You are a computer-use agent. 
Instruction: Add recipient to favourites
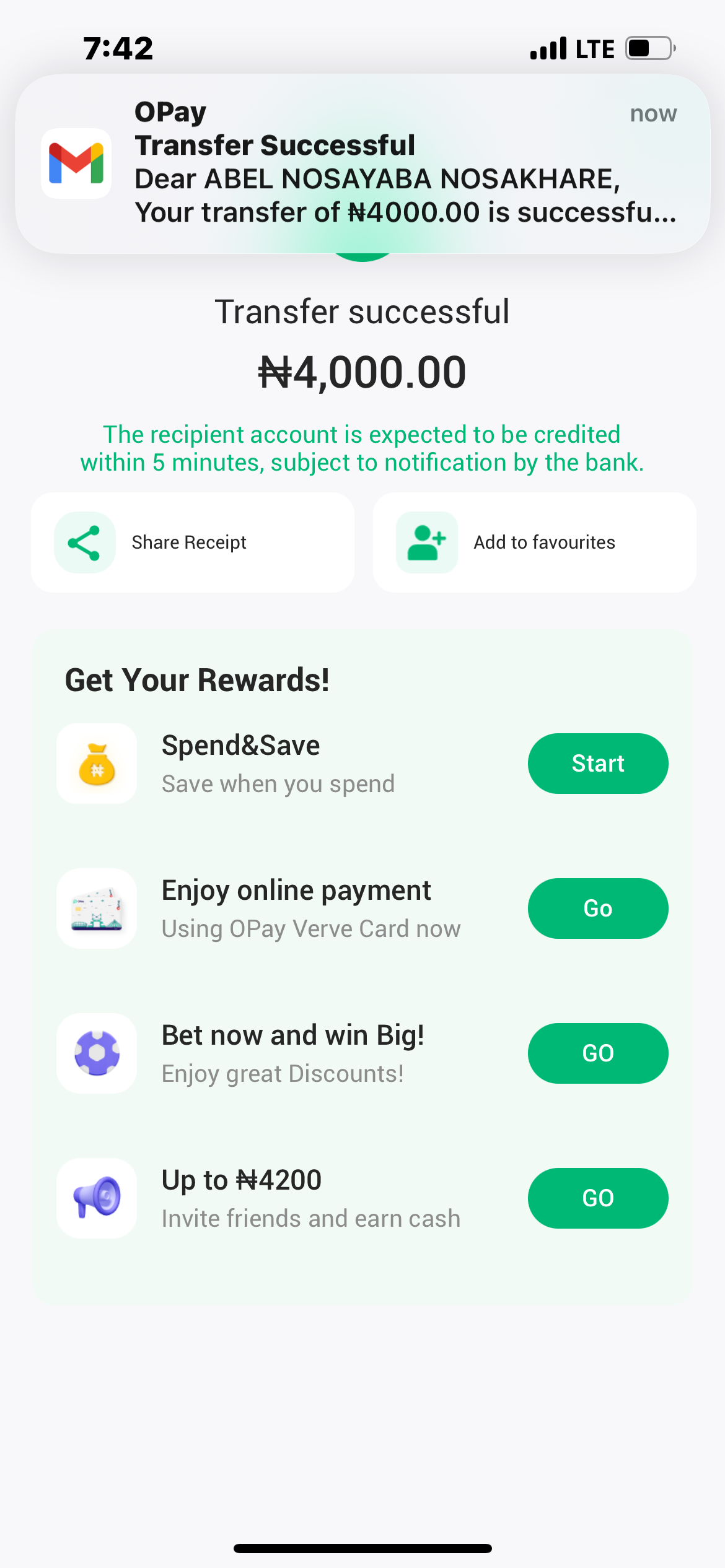tap(534, 542)
